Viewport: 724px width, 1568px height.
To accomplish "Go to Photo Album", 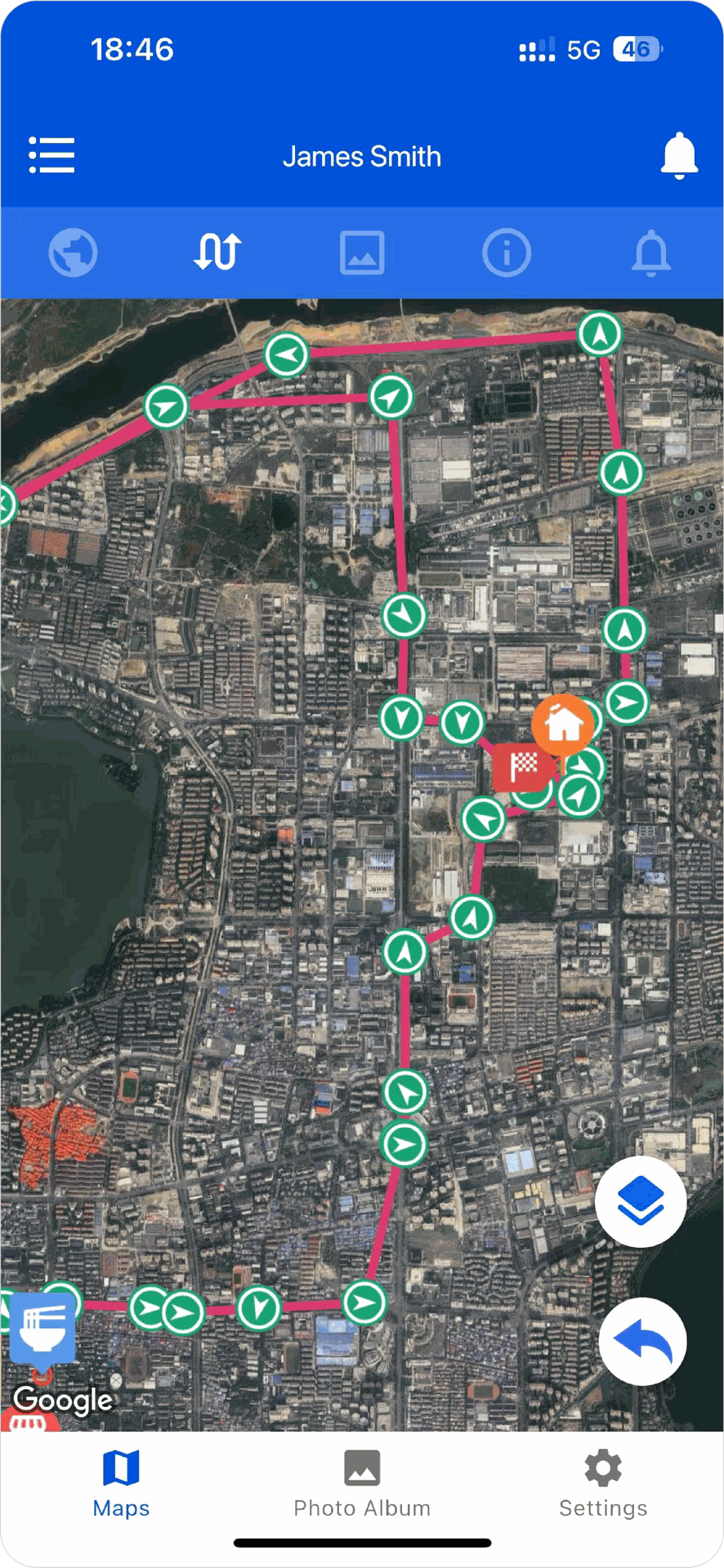I will pos(362,1484).
